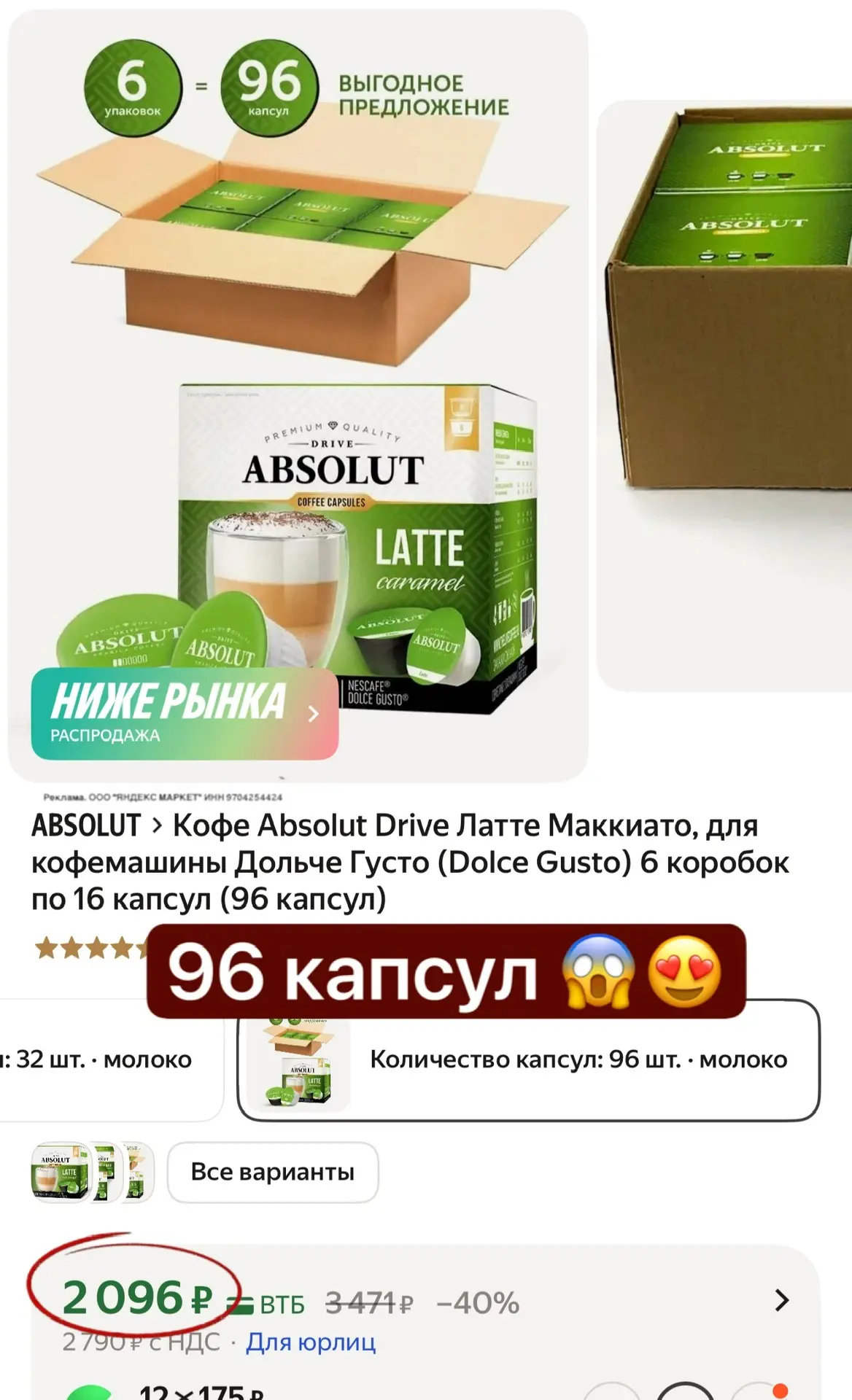Open the «Для юрлиц» price link
This screenshot has height=1400, width=852.
(x=311, y=1342)
